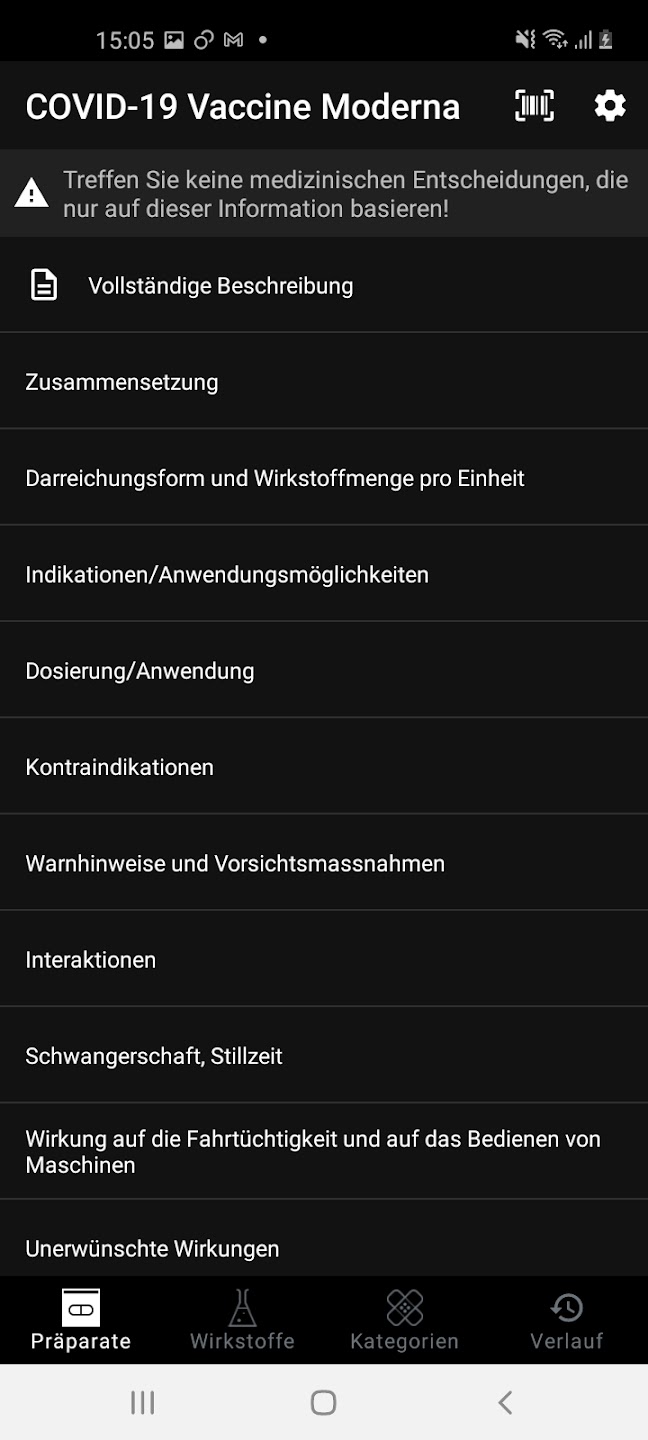Switch to the Kategorien tab
648x1440 pixels.
tap(404, 1320)
